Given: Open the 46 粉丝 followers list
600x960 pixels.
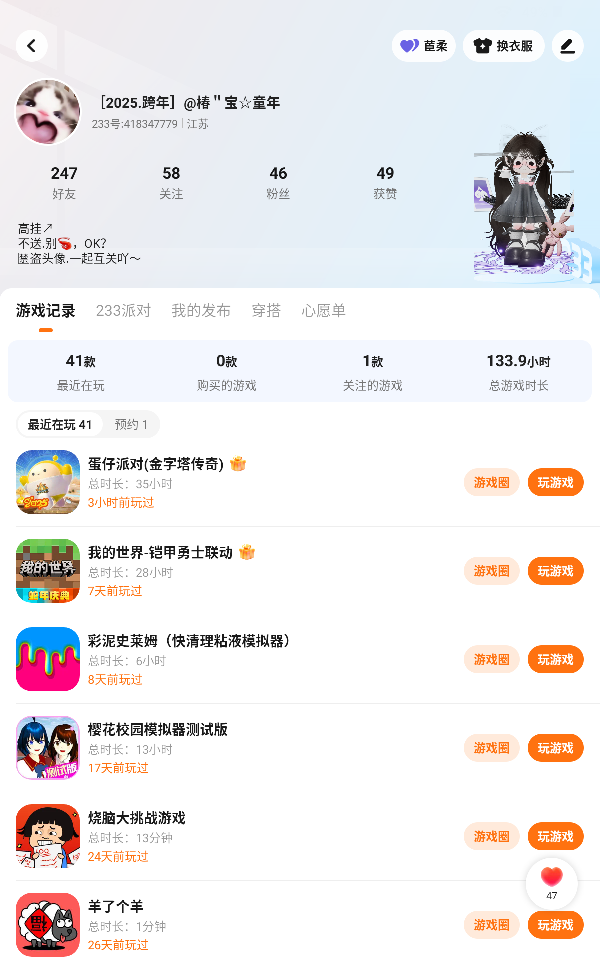Looking at the screenshot, I should pos(278,182).
